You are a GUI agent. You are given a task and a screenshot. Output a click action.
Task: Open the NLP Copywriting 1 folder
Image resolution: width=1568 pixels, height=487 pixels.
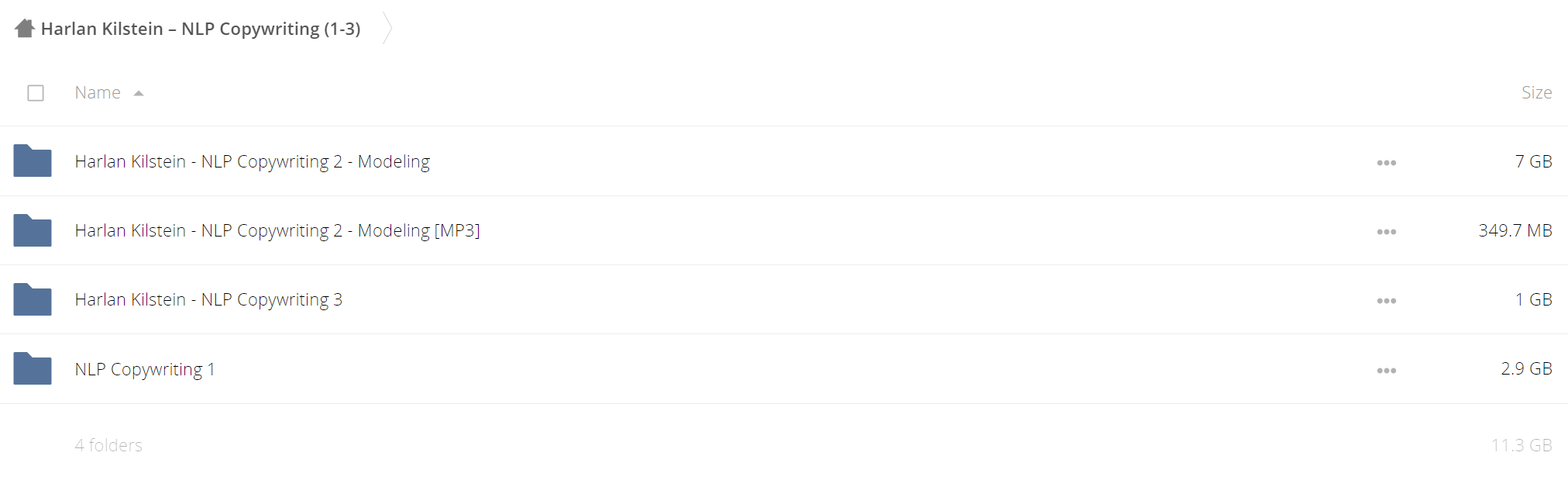coord(144,369)
